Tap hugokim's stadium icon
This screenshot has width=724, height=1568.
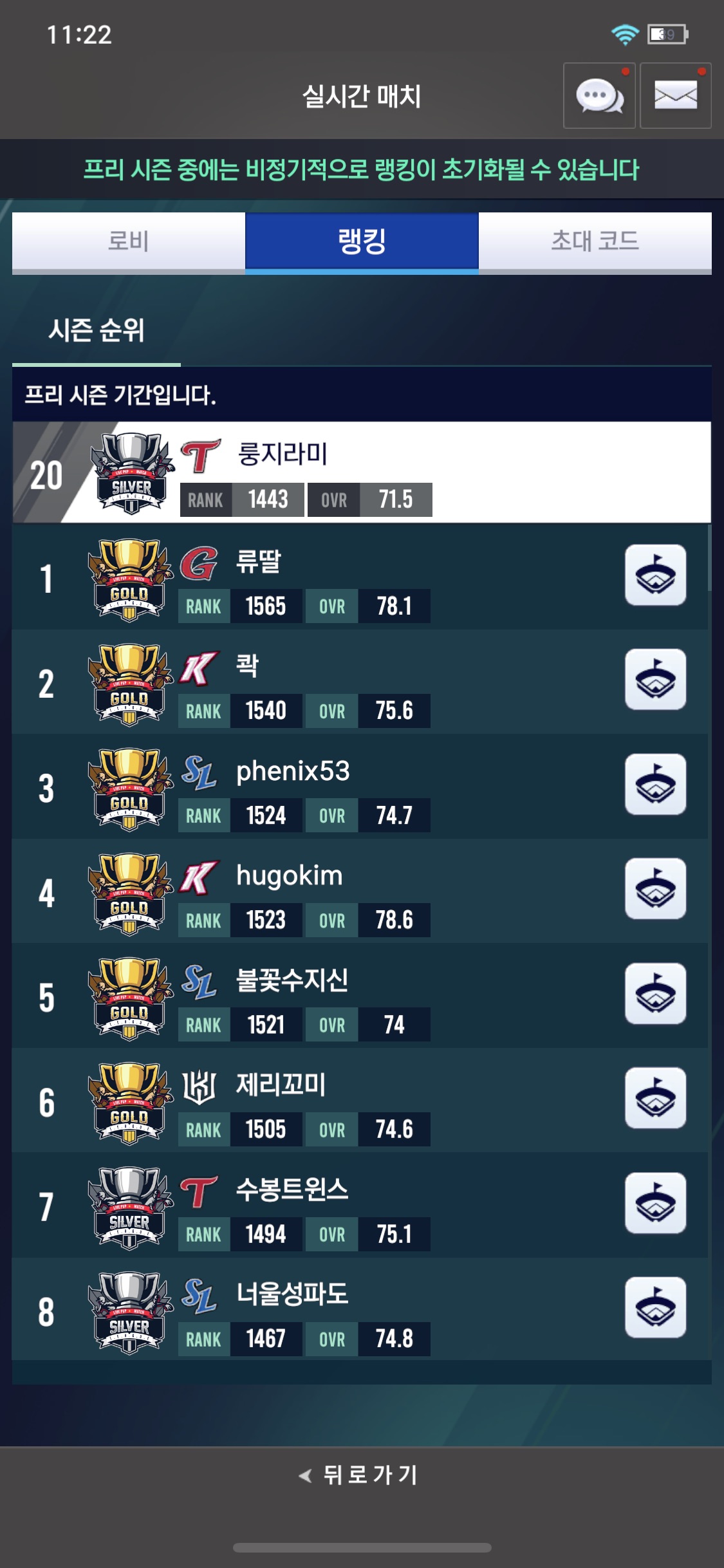[x=655, y=889]
